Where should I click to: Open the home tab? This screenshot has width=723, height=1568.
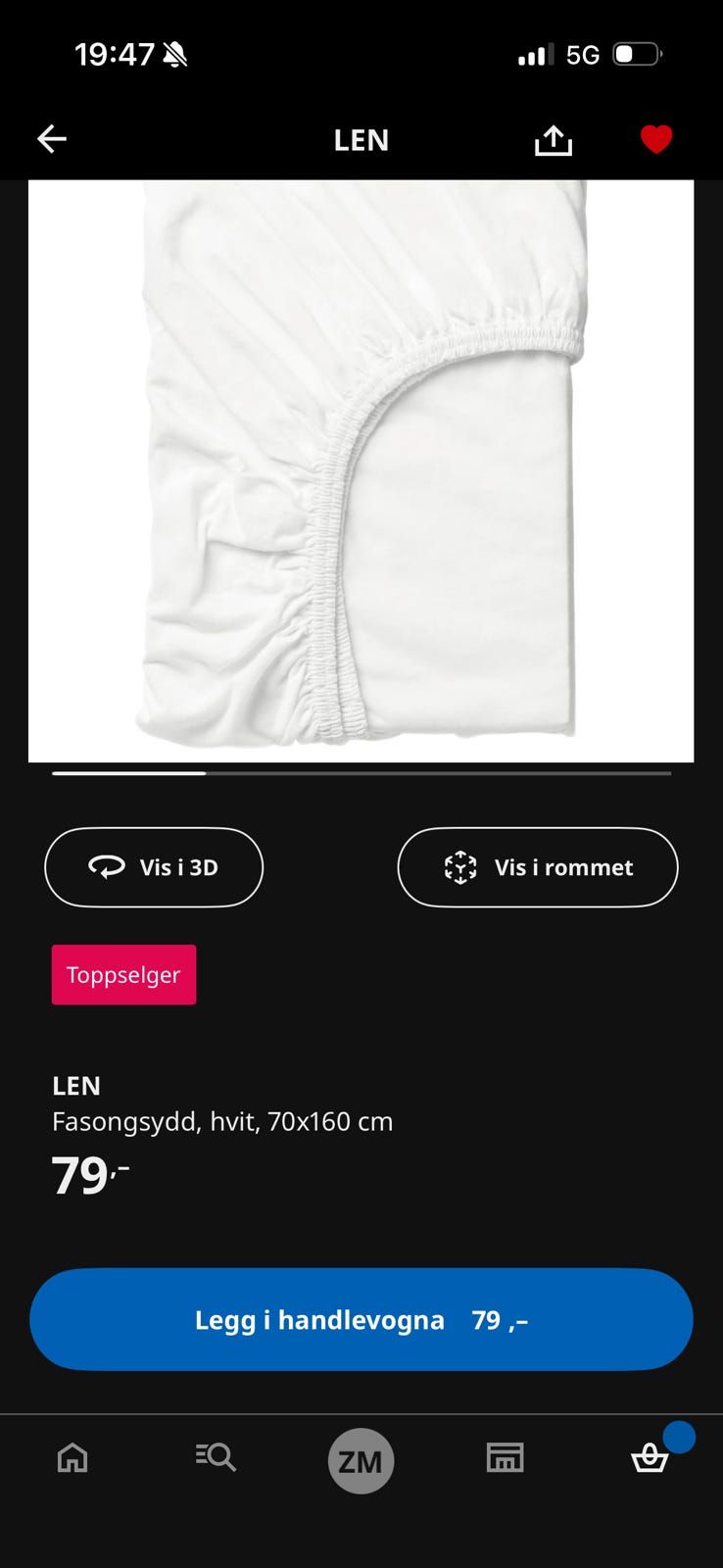coord(72,1458)
